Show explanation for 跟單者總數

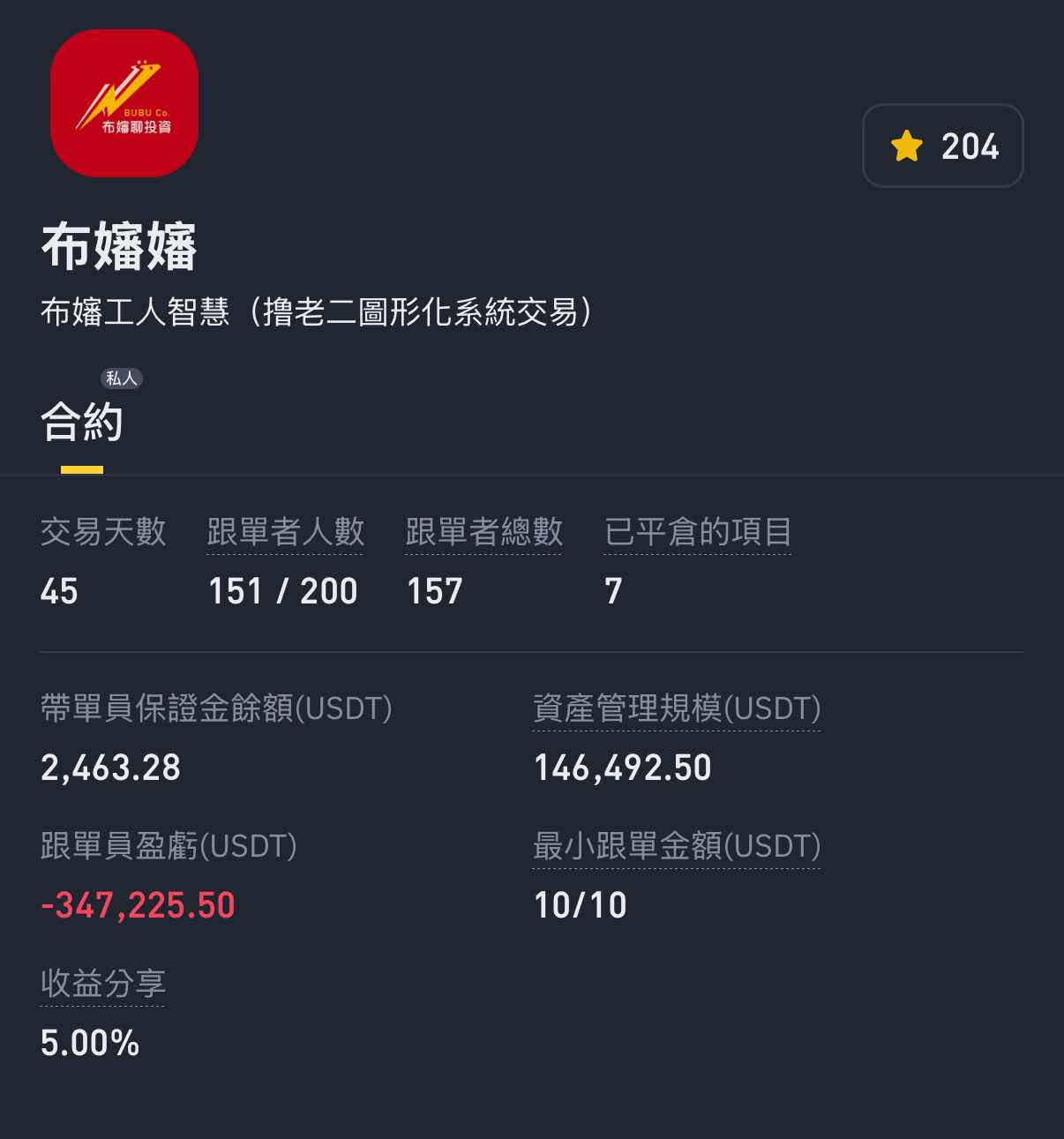tap(483, 532)
